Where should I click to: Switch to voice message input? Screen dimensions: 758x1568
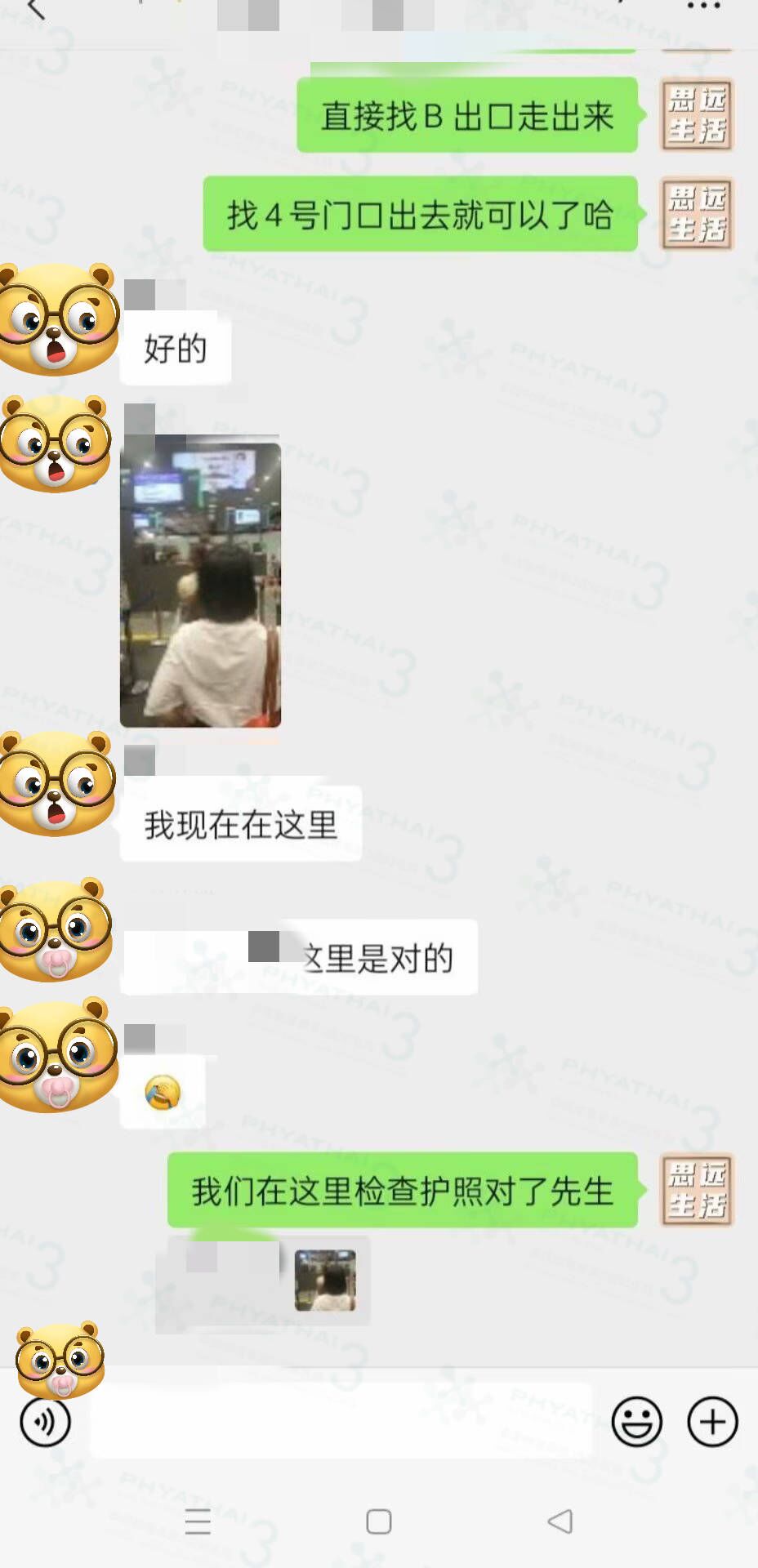[x=45, y=1422]
